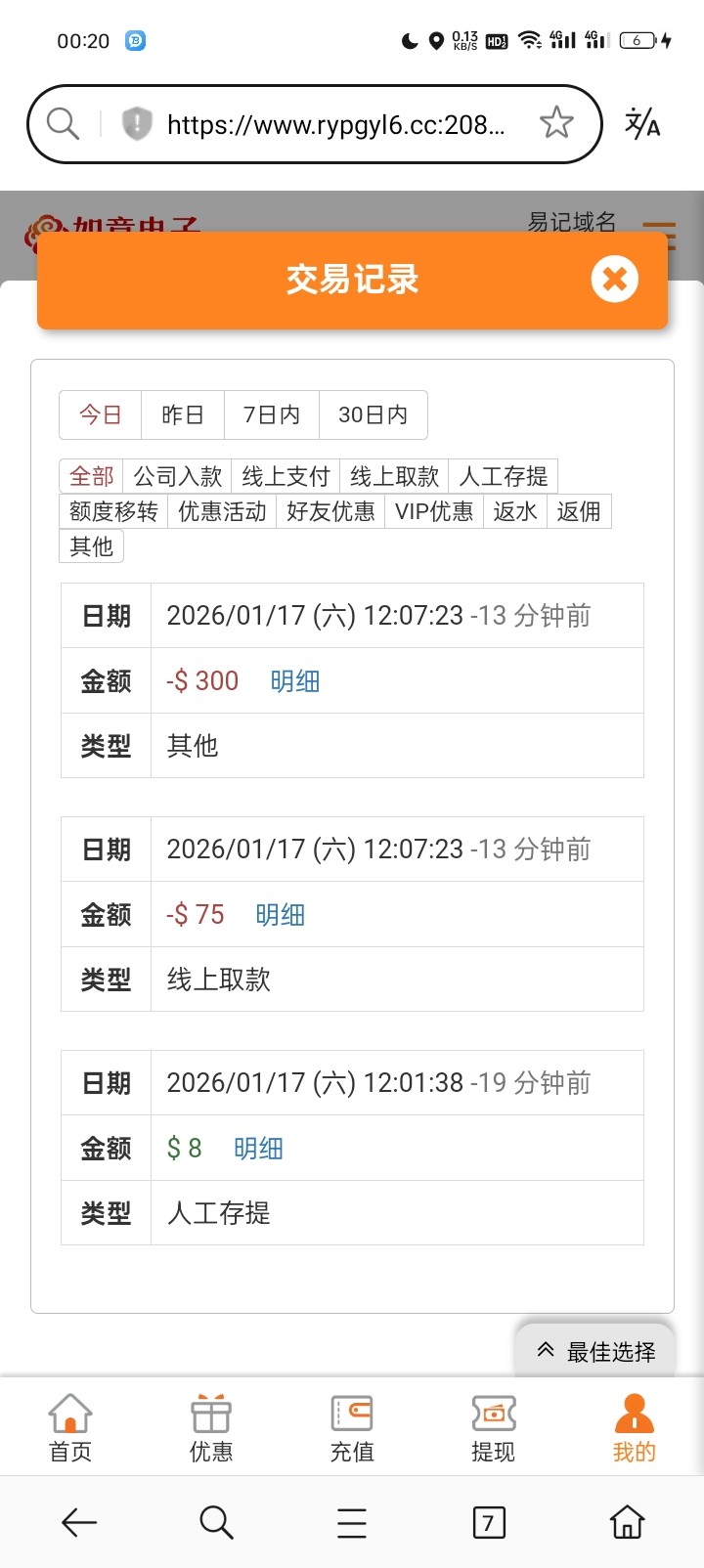Select the 昨日 date filter
The image size is (704, 1568).
(183, 414)
